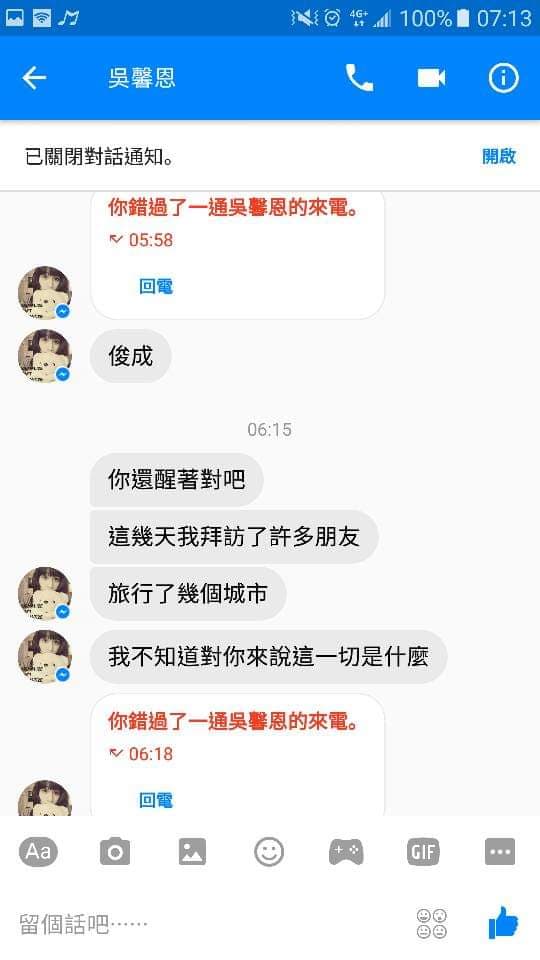Tap 開啟 to enable conversation notifications
Screen dimensions: 540x960
tap(499, 156)
